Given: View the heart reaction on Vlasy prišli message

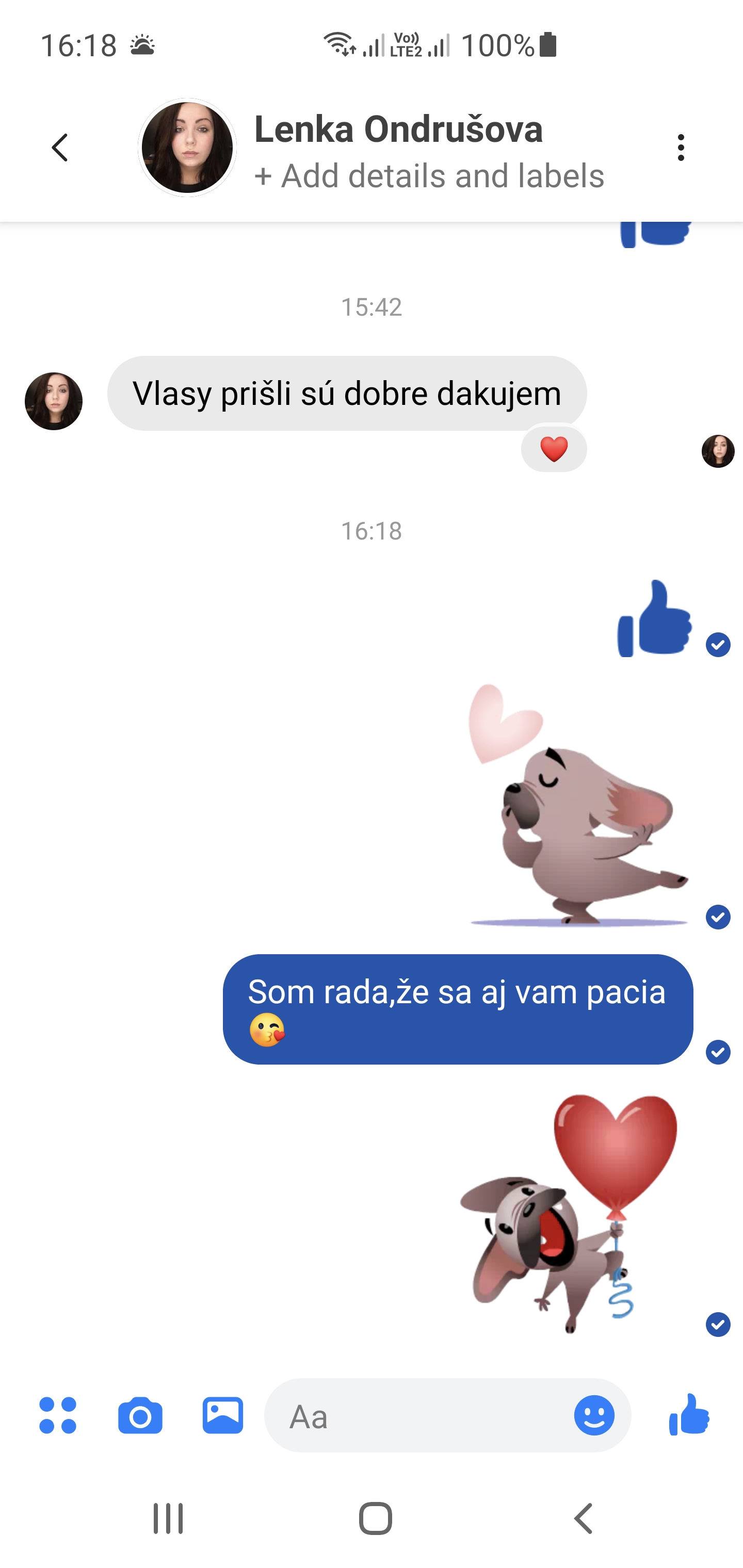Looking at the screenshot, I should (554, 449).
